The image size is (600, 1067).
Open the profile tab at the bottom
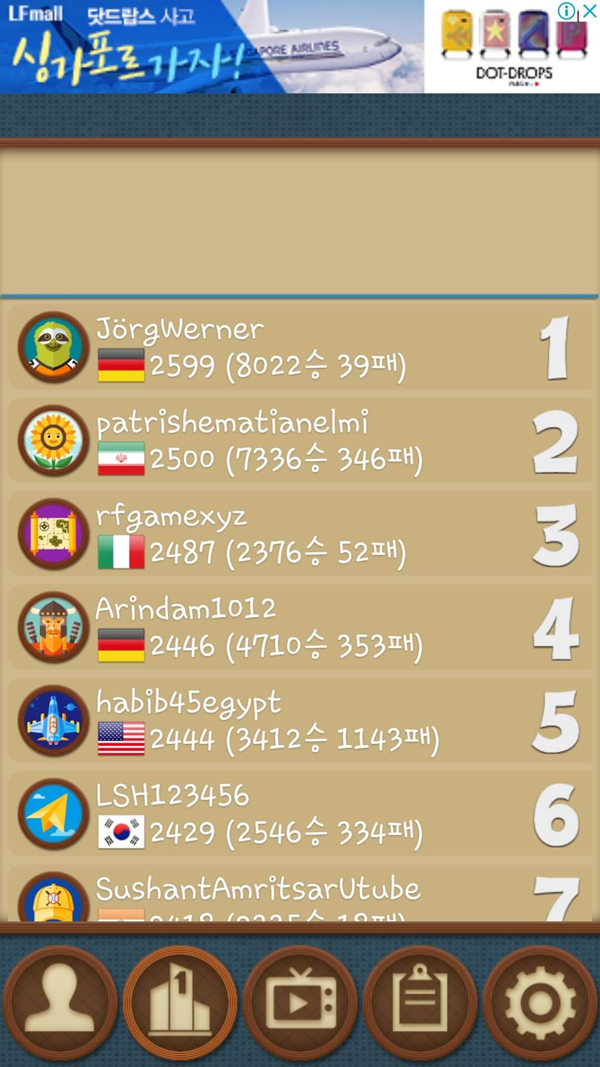tap(60, 1004)
